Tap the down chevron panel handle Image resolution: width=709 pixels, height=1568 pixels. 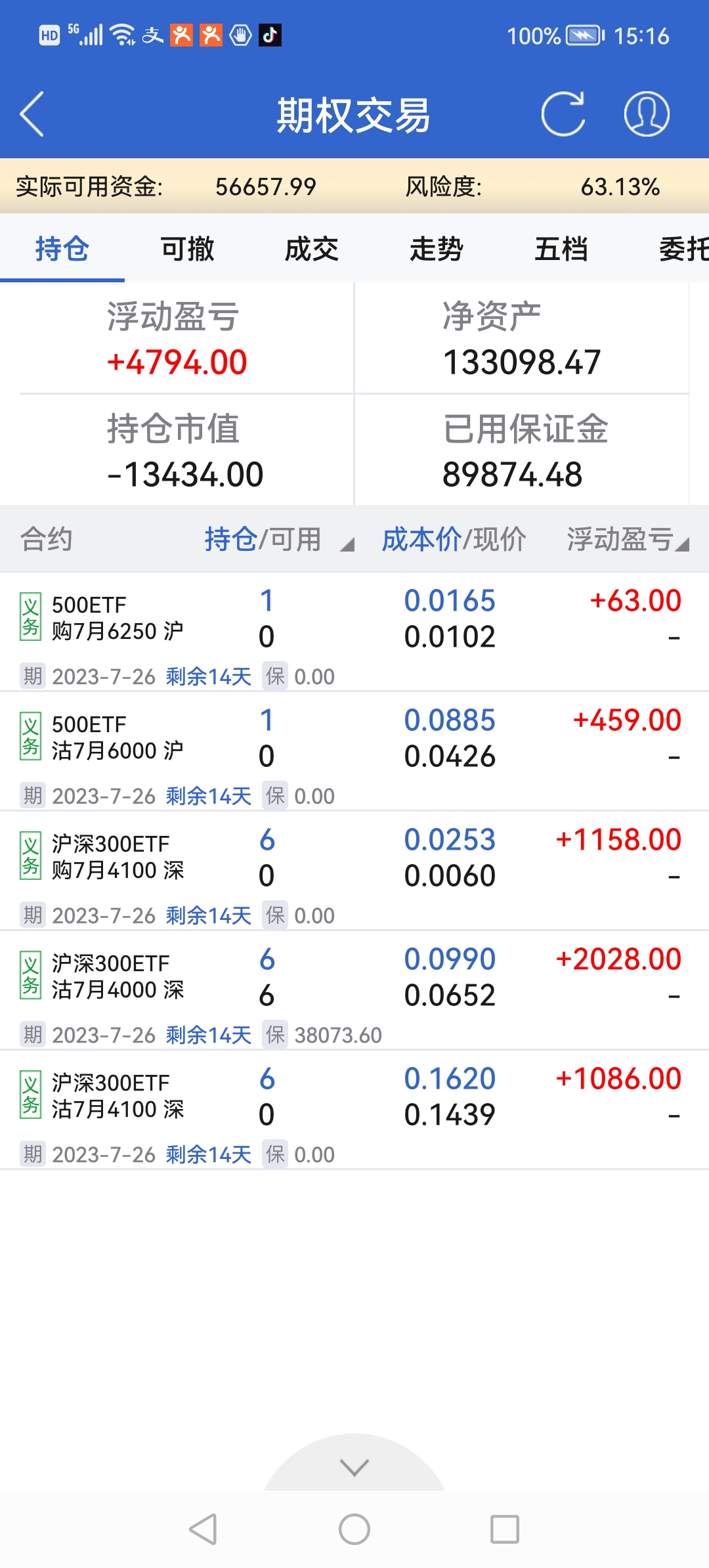click(x=354, y=1467)
